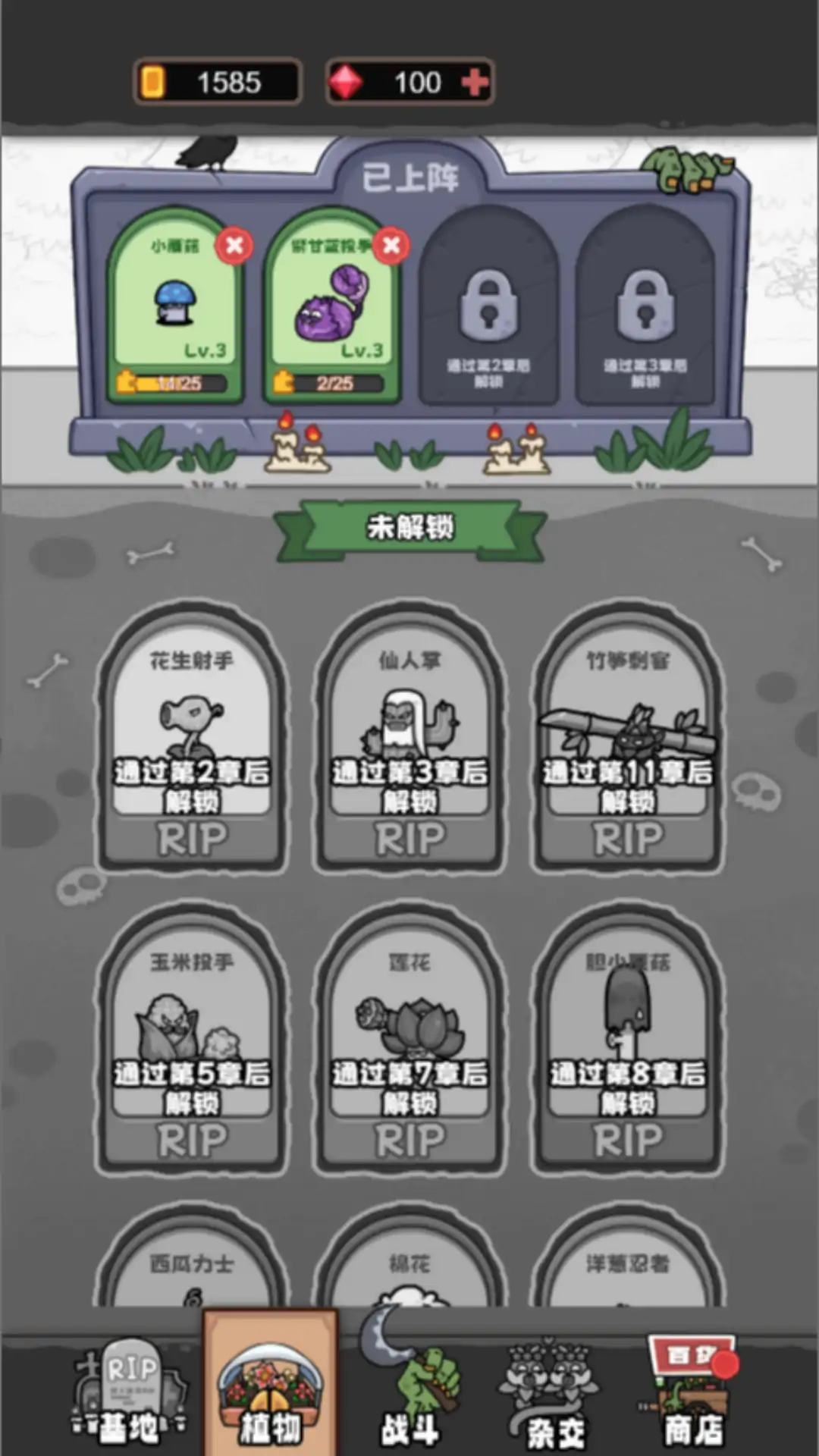Tap the slot locked until chapter 3
This screenshot has height=1456, width=819.
[x=645, y=307]
